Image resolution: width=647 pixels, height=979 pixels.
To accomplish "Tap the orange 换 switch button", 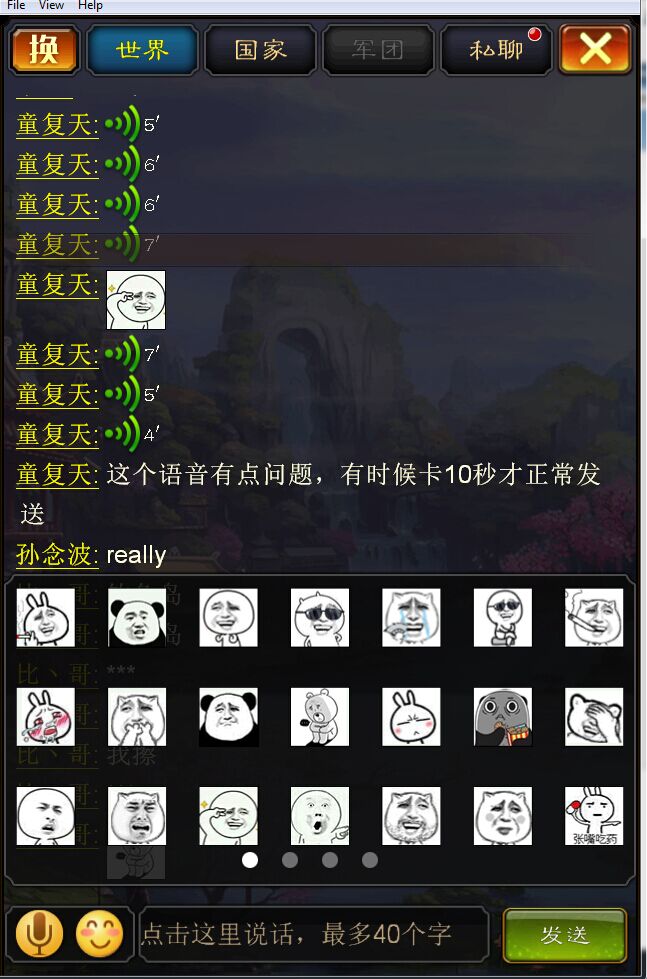I will coord(44,49).
